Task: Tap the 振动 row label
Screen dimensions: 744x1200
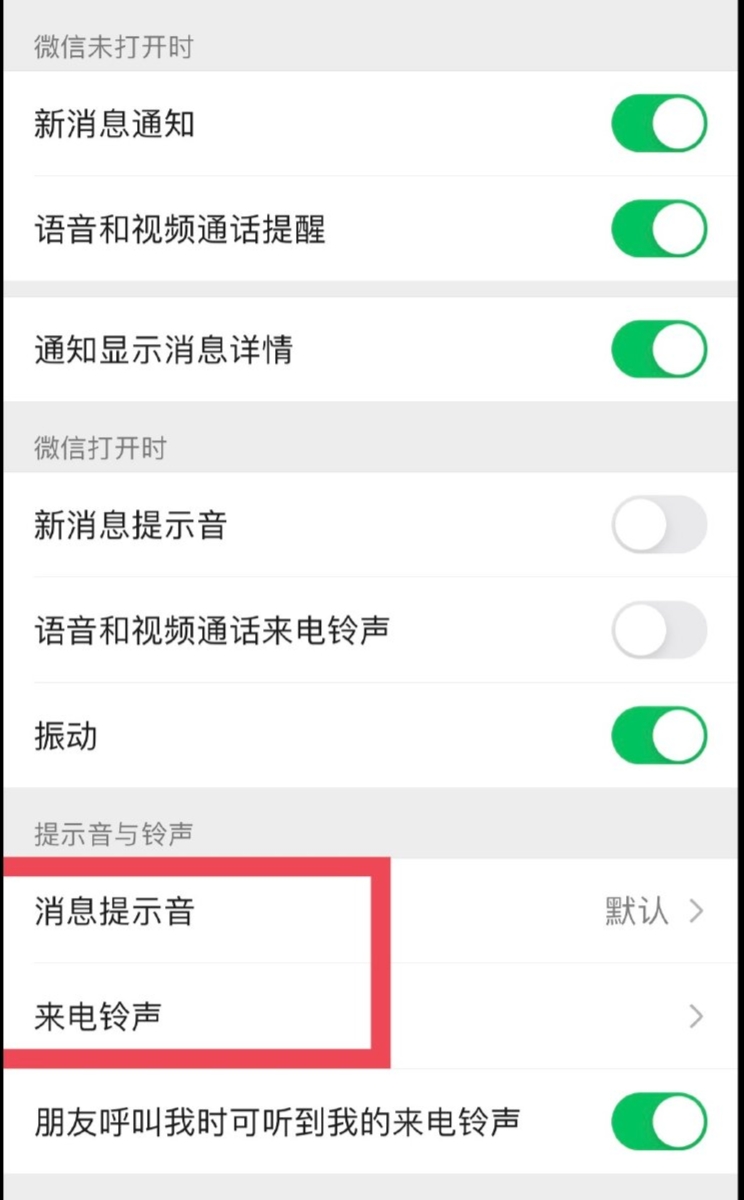Action: 65,735
